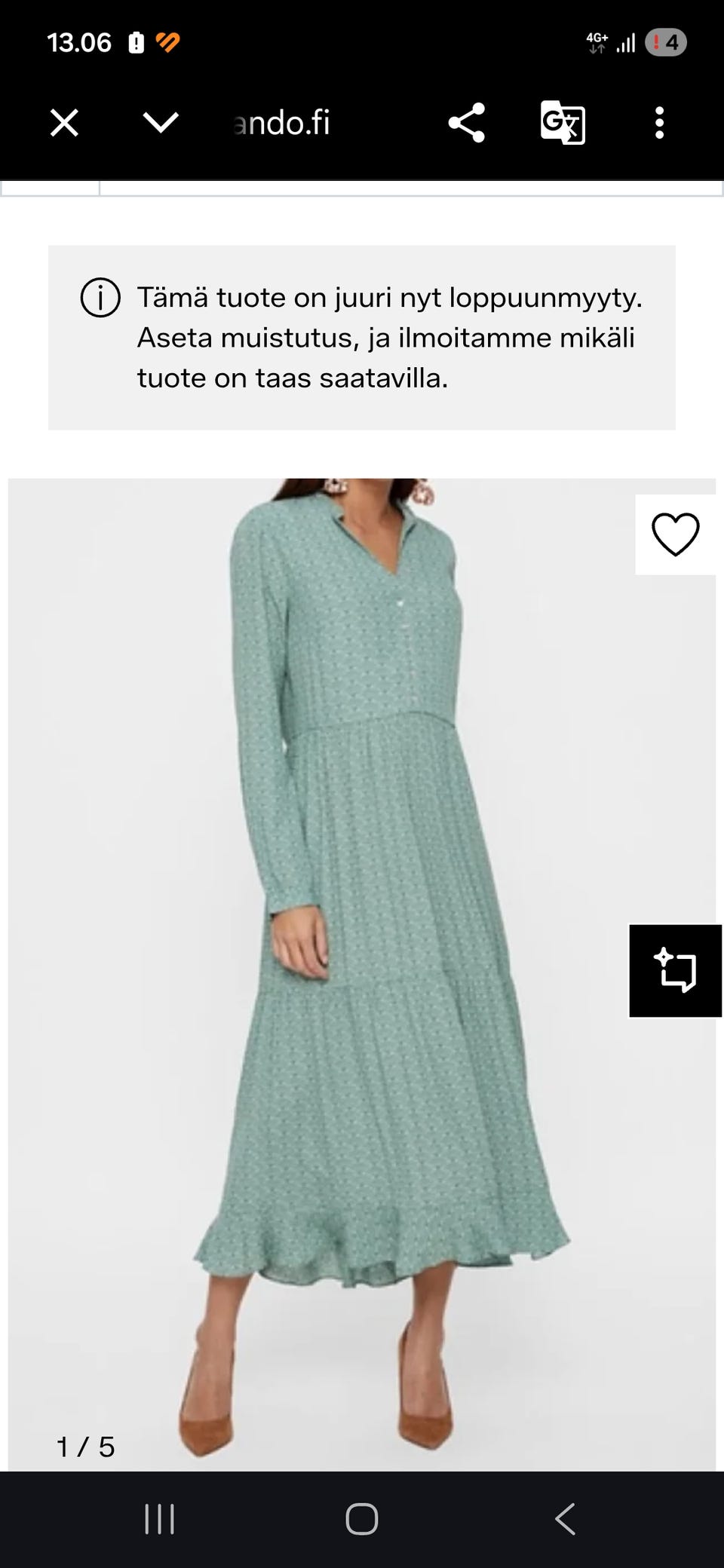The width and height of the screenshot is (724, 1568).
Task: Add the green dress to wishlist
Action: [675, 534]
